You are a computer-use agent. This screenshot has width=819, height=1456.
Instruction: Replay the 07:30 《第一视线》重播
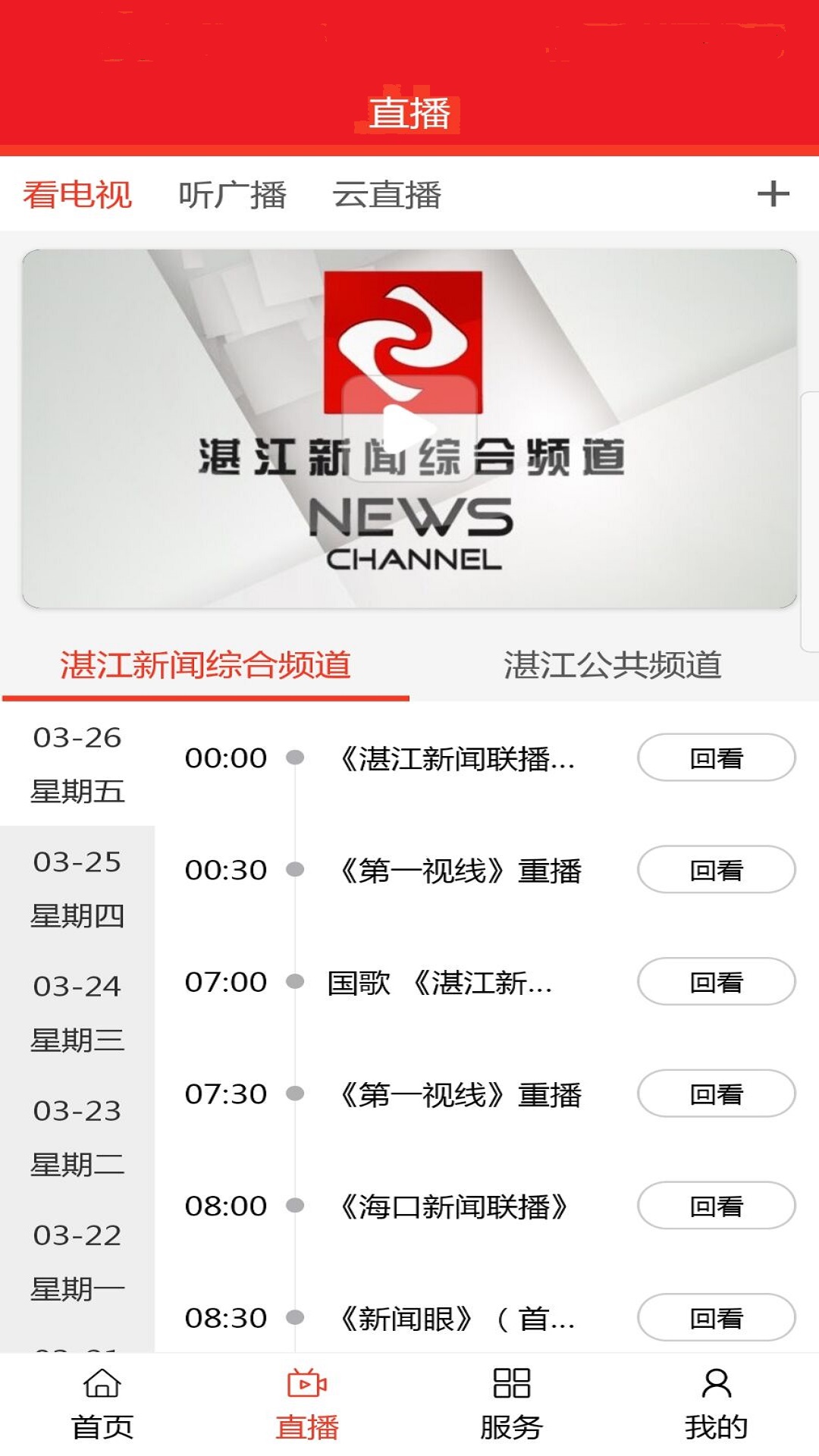point(716,1094)
